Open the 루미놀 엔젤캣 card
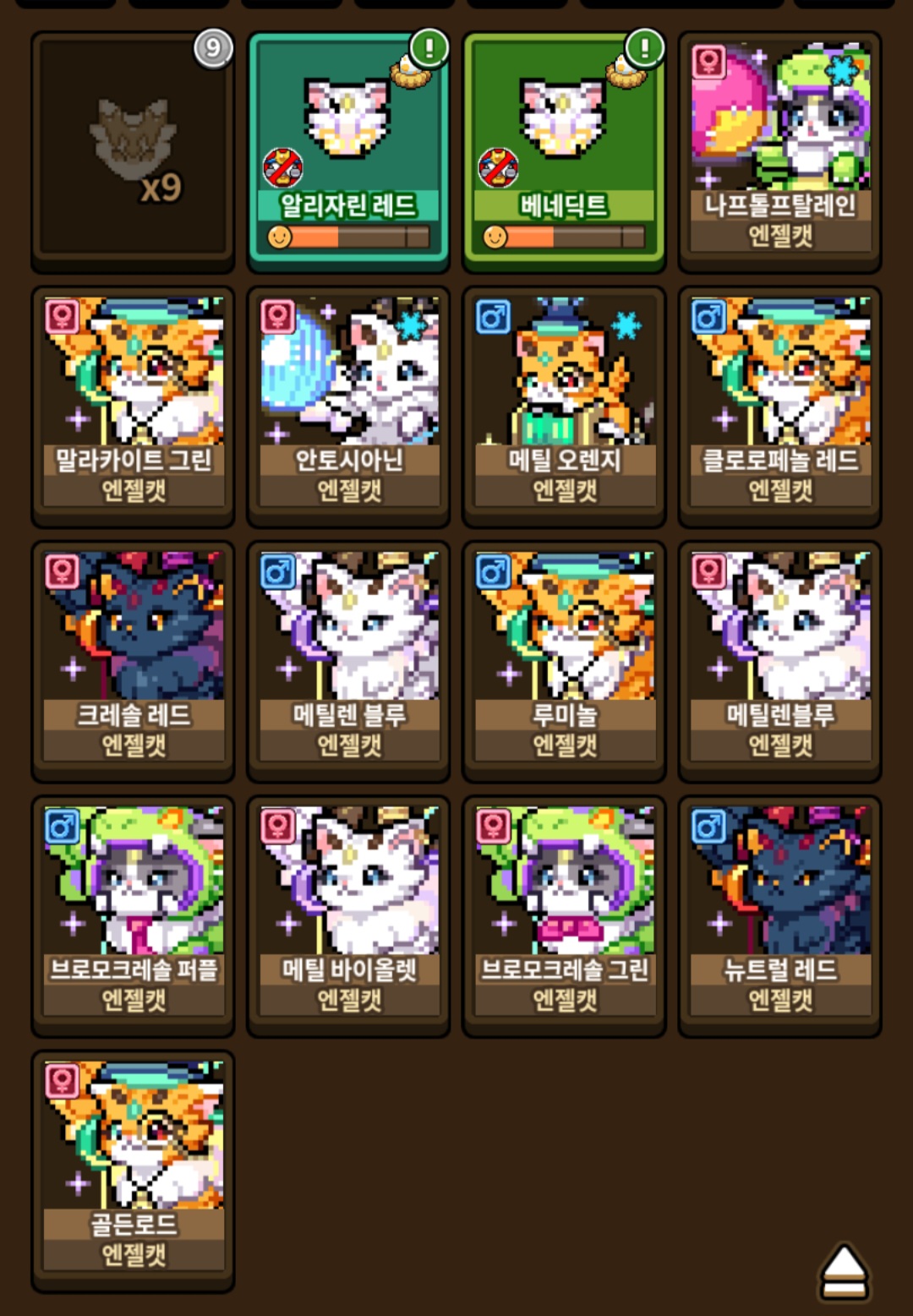Image resolution: width=913 pixels, height=1316 pixels. [x=563, y=661]
